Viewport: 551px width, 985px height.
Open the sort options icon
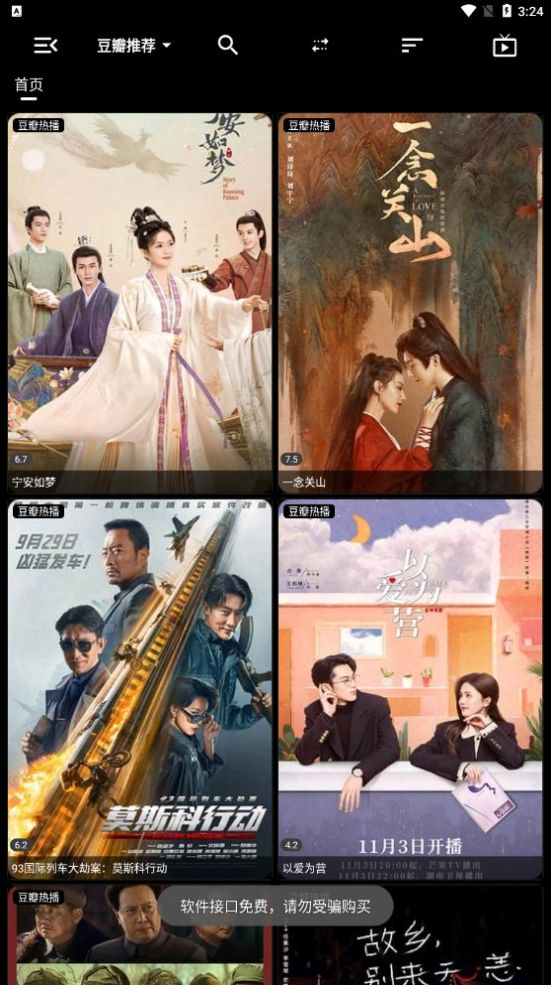coord(412,45)
